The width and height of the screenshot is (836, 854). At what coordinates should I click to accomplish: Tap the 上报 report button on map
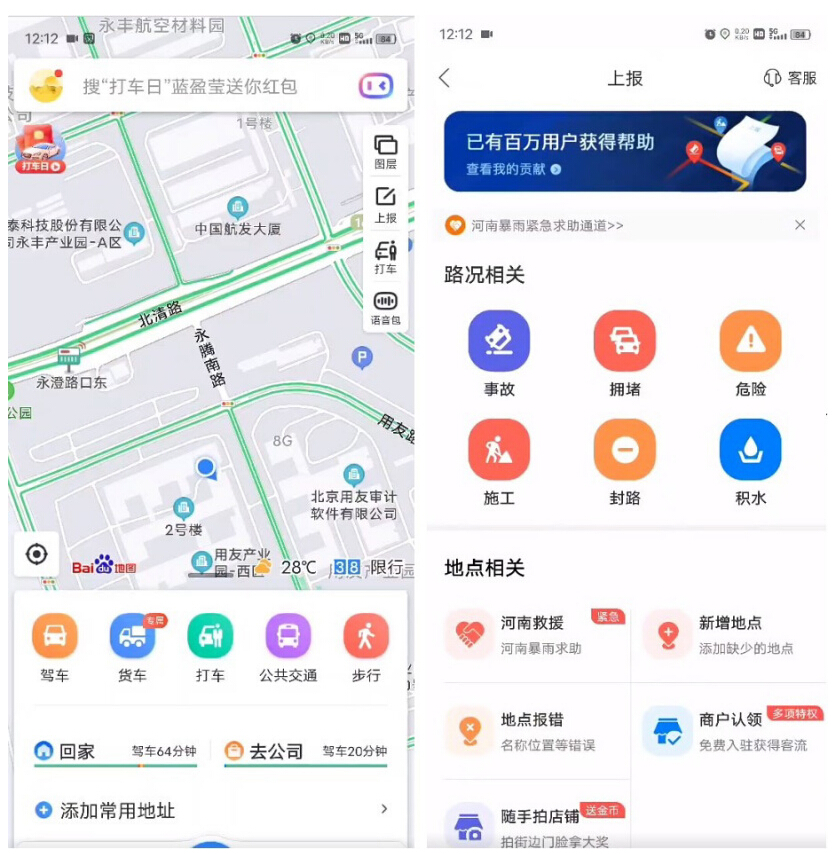point(385,204)
